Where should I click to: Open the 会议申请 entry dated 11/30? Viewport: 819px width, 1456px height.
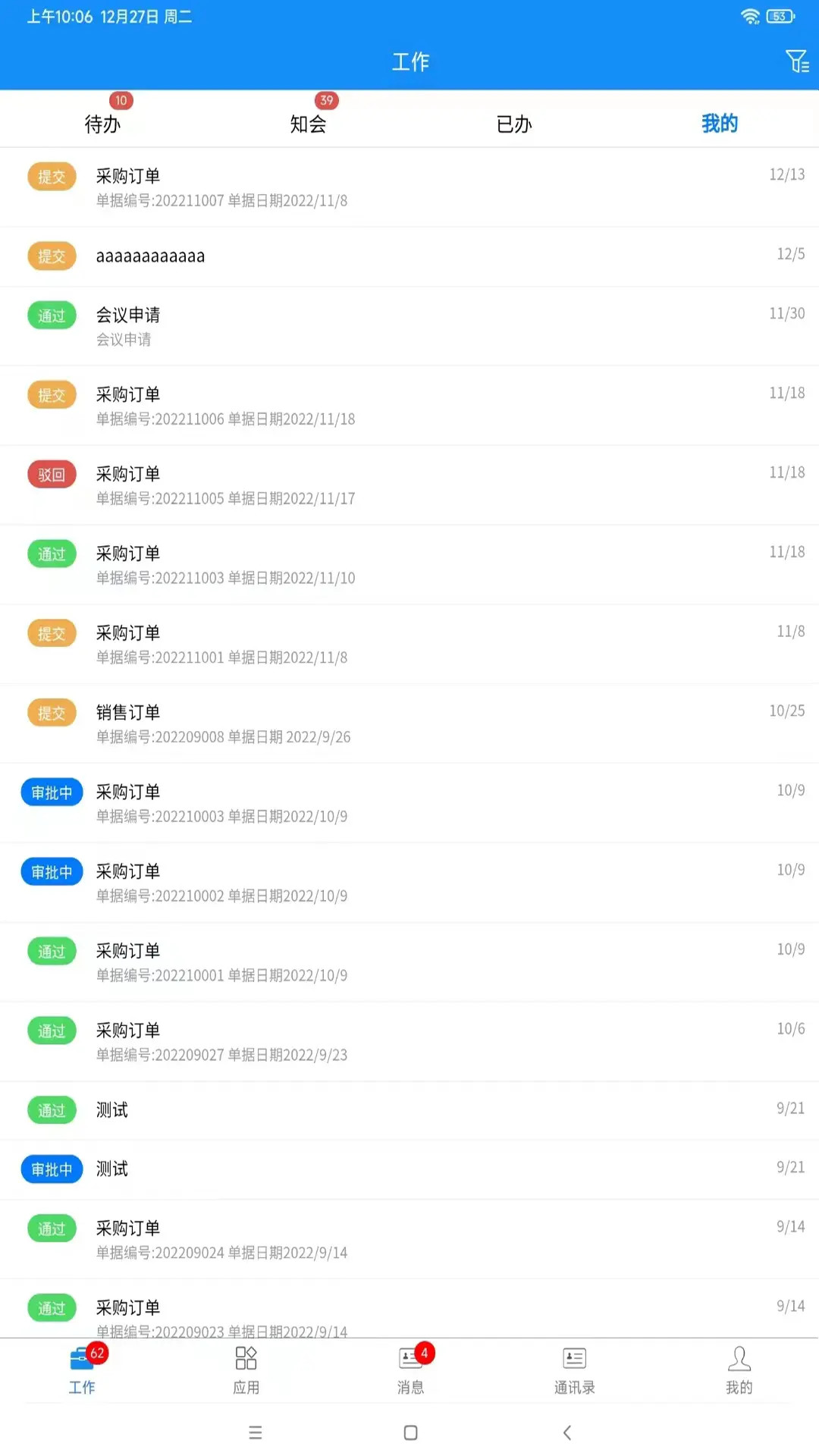pos(303,325)
